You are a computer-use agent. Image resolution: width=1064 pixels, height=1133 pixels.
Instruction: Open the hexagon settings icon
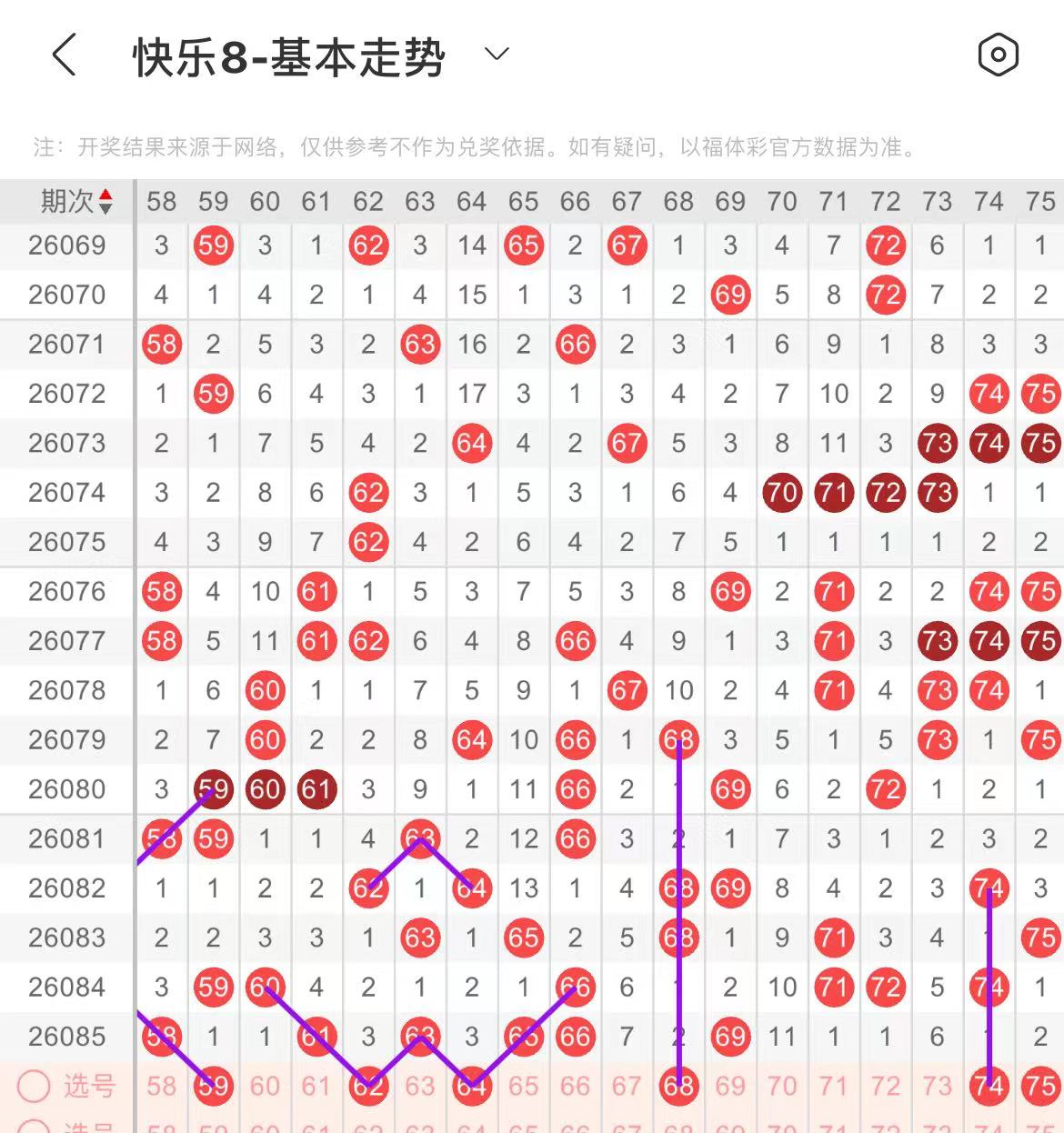[998, 55]
